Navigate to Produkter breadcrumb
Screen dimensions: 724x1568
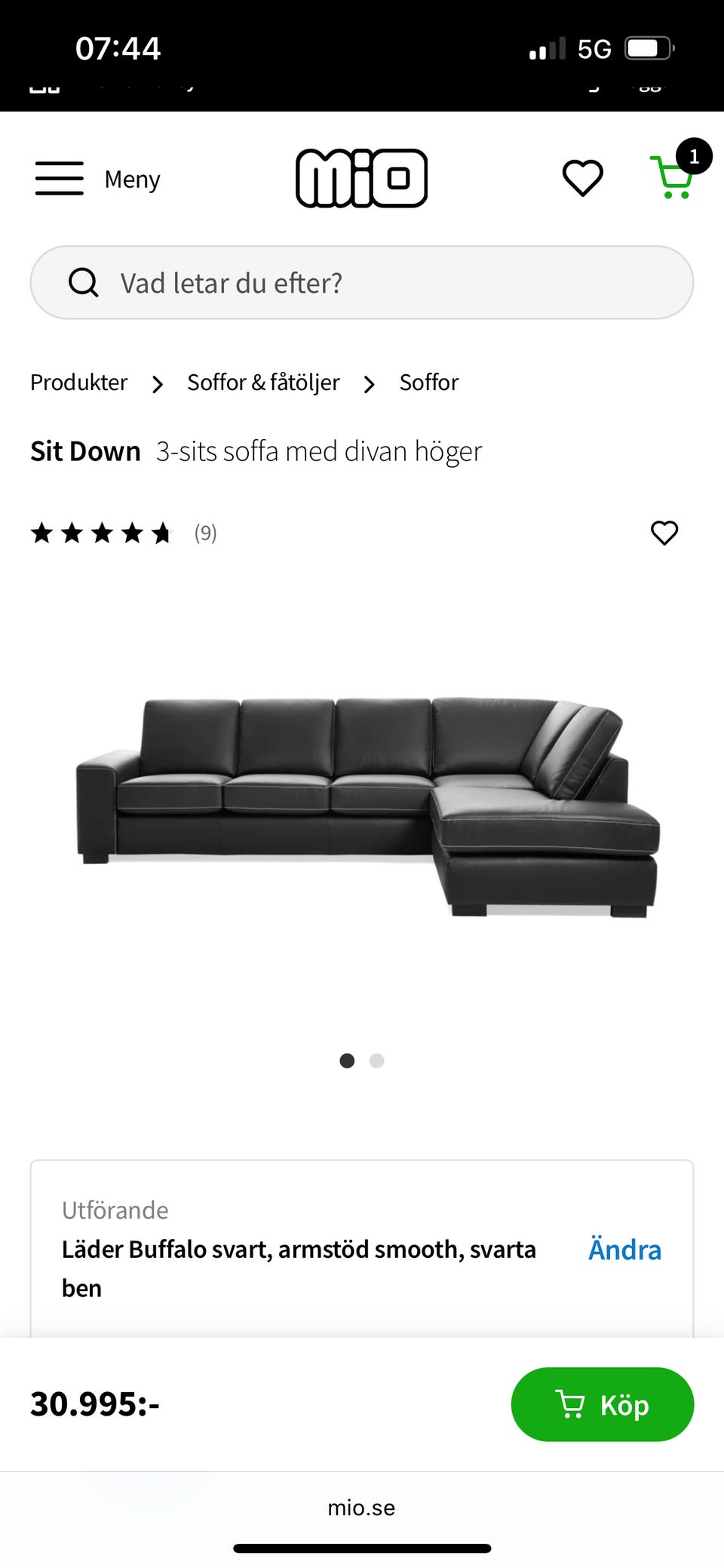(x=78, y=383)
